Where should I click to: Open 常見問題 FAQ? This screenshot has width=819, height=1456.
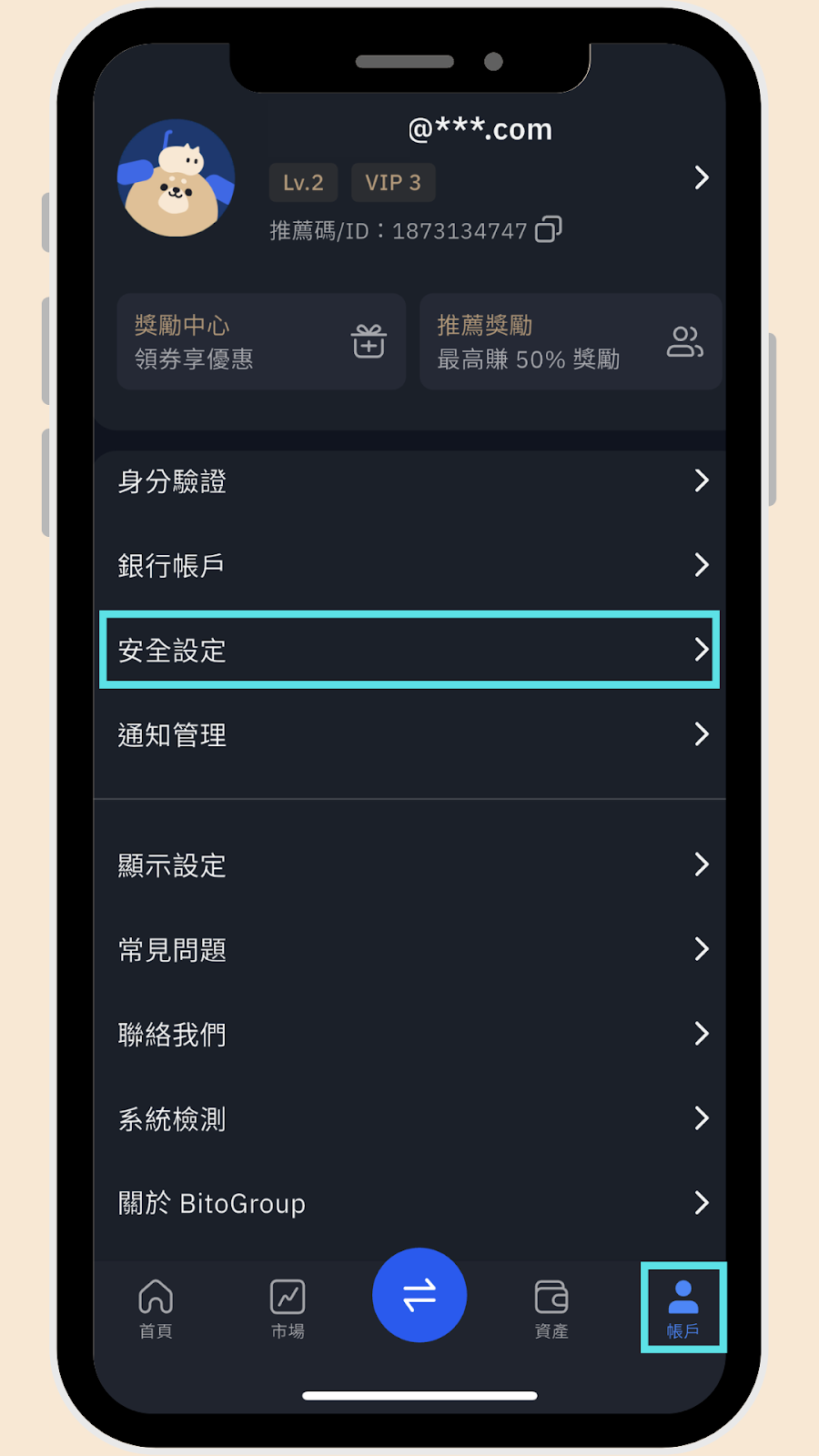409,949
